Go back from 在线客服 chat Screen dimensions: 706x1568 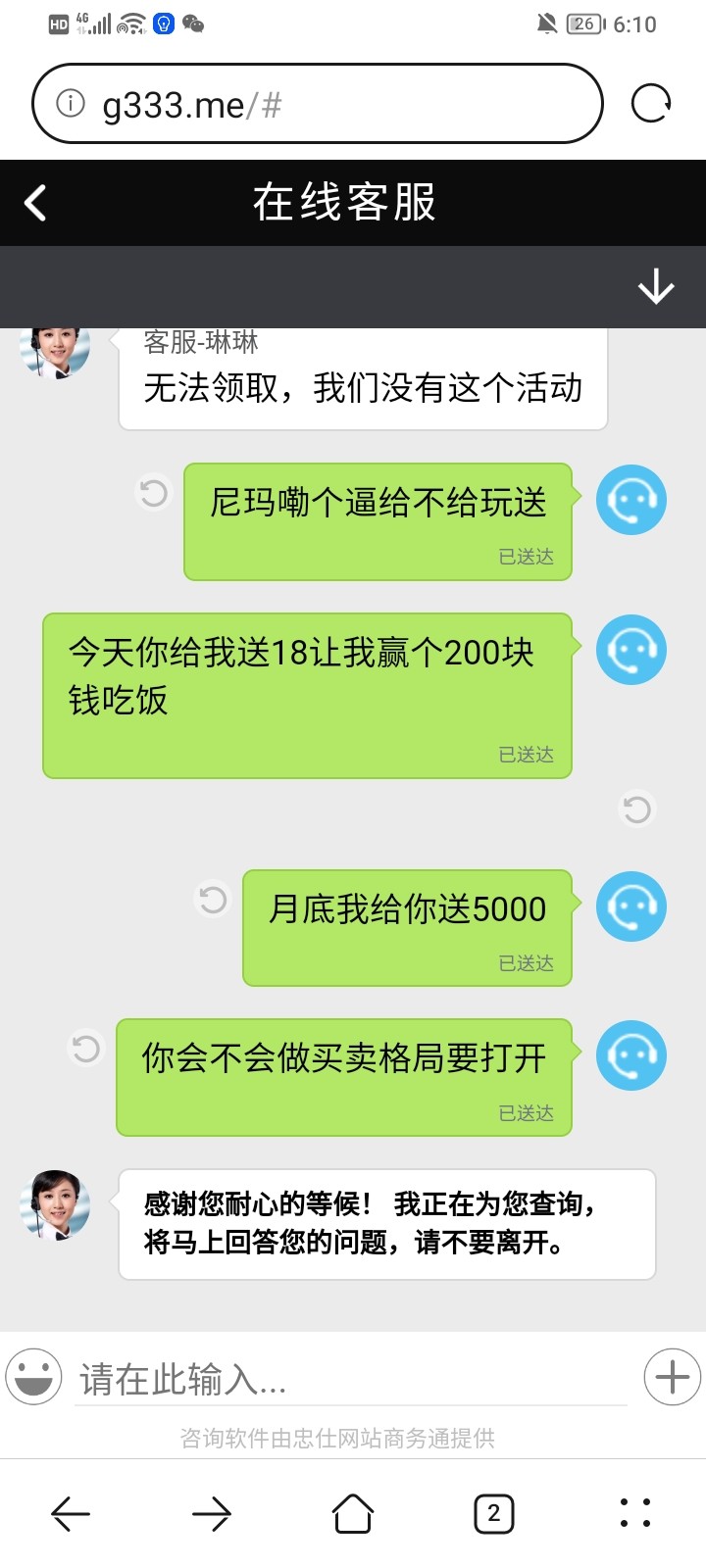[x=36, y=203]
